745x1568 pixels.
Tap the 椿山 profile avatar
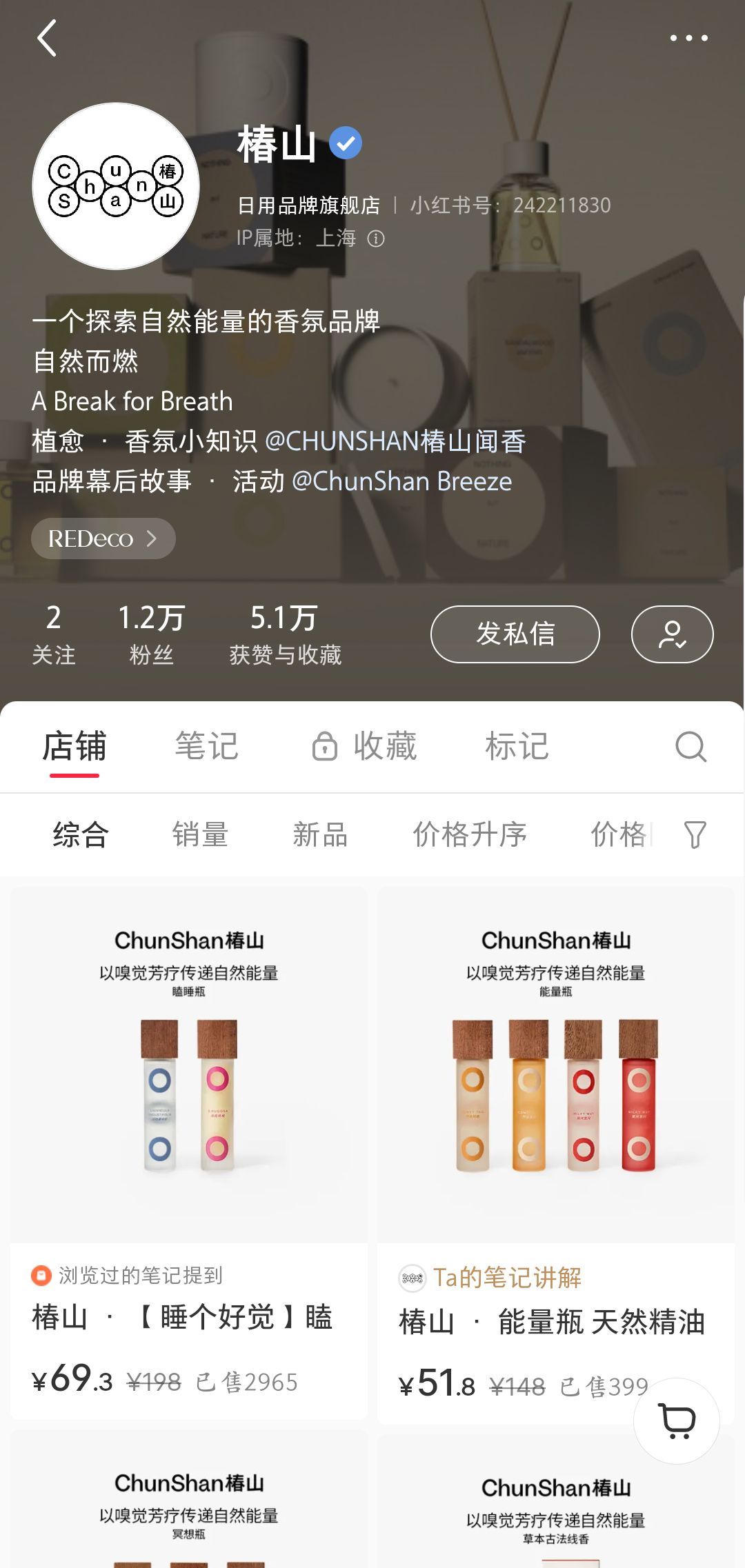tap(116, 186)
